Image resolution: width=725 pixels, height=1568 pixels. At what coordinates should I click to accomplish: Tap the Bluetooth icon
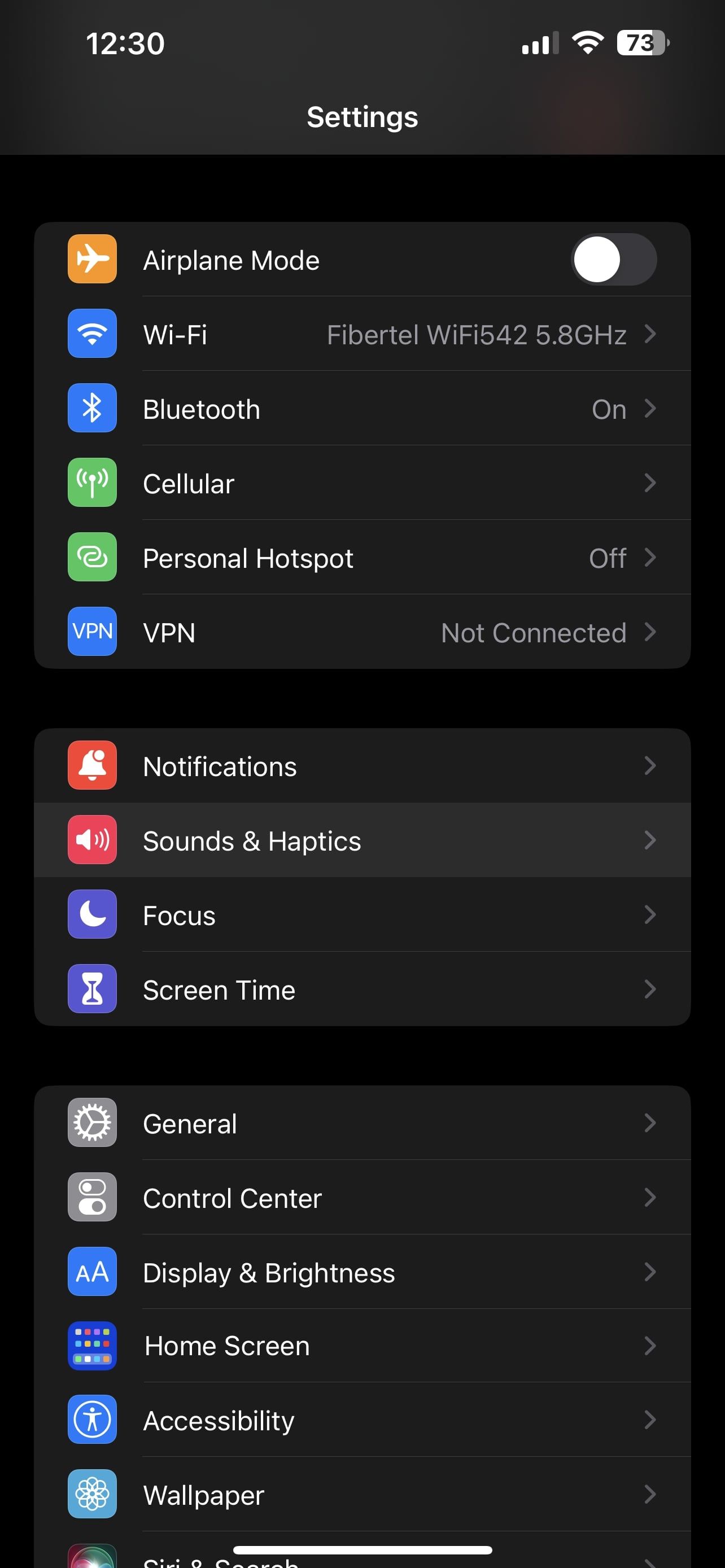click(x=92, y=409)
